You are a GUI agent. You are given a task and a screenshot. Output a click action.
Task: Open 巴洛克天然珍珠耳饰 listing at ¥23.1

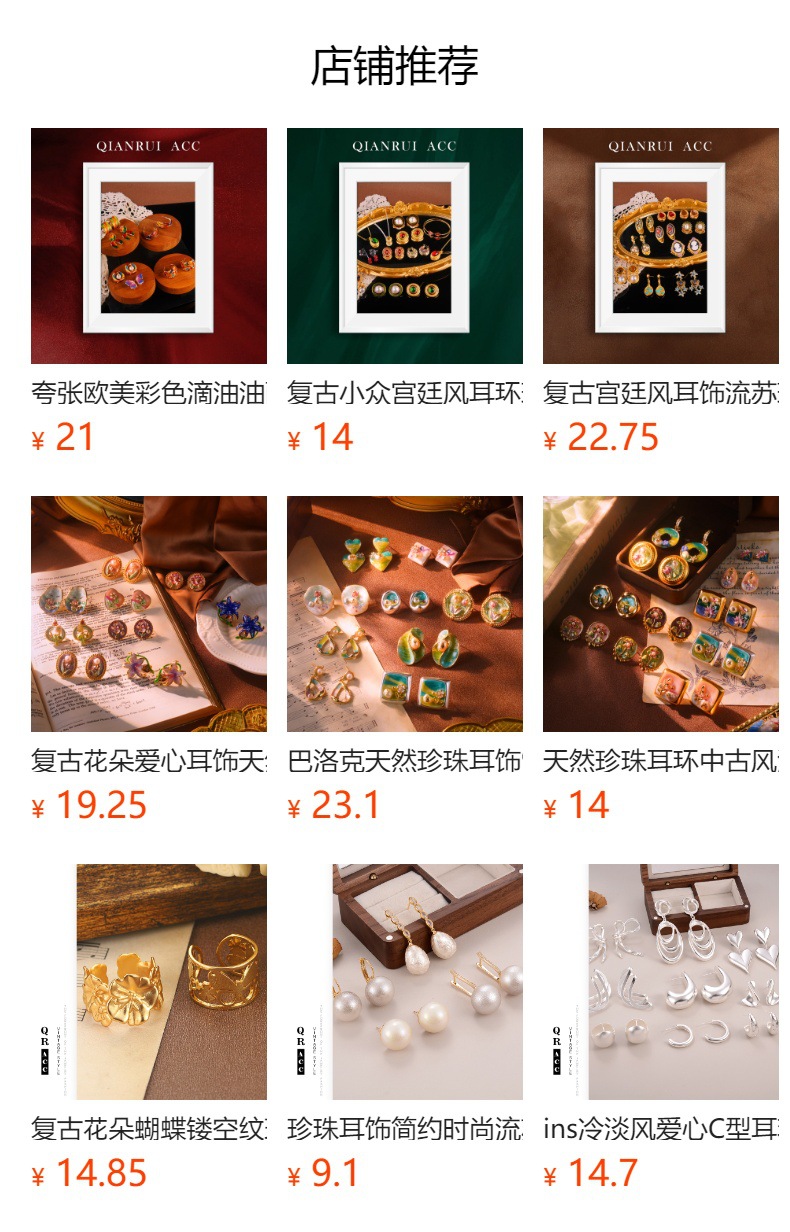pos(404,614)
